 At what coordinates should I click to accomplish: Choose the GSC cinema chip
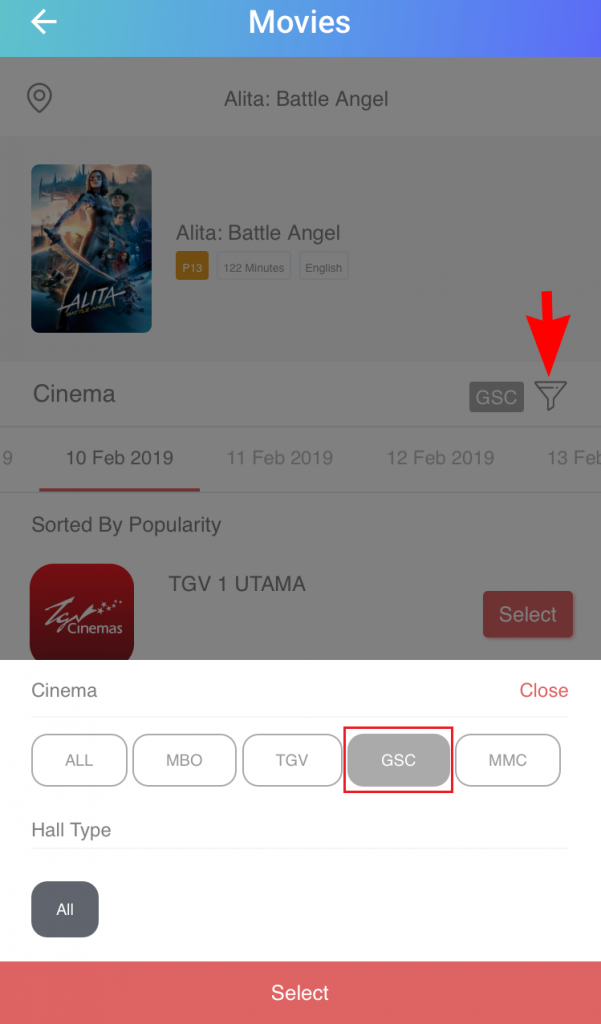point(398,760)
